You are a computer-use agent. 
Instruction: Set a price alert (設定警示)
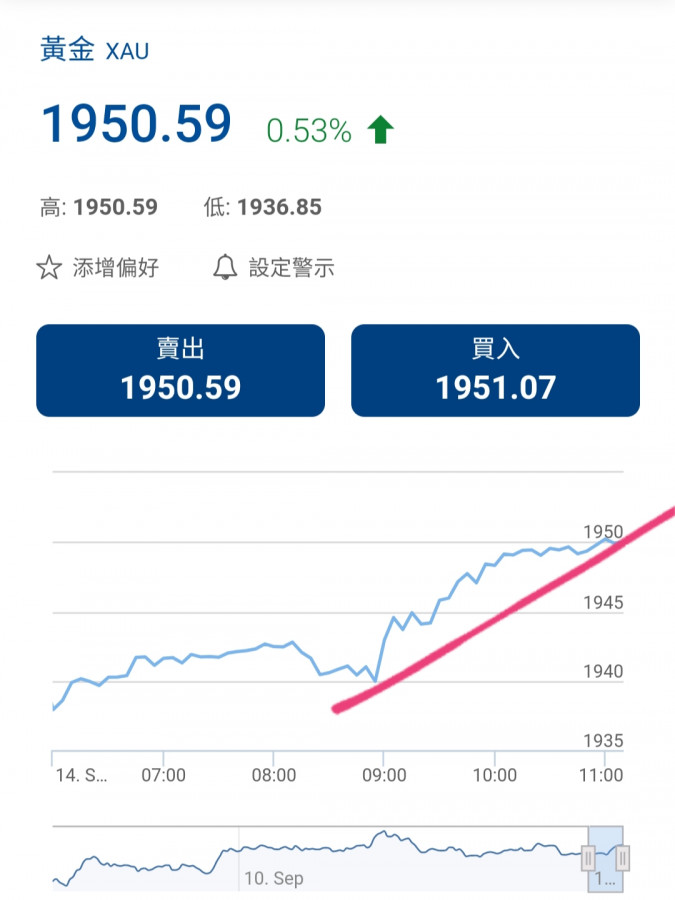274,268
